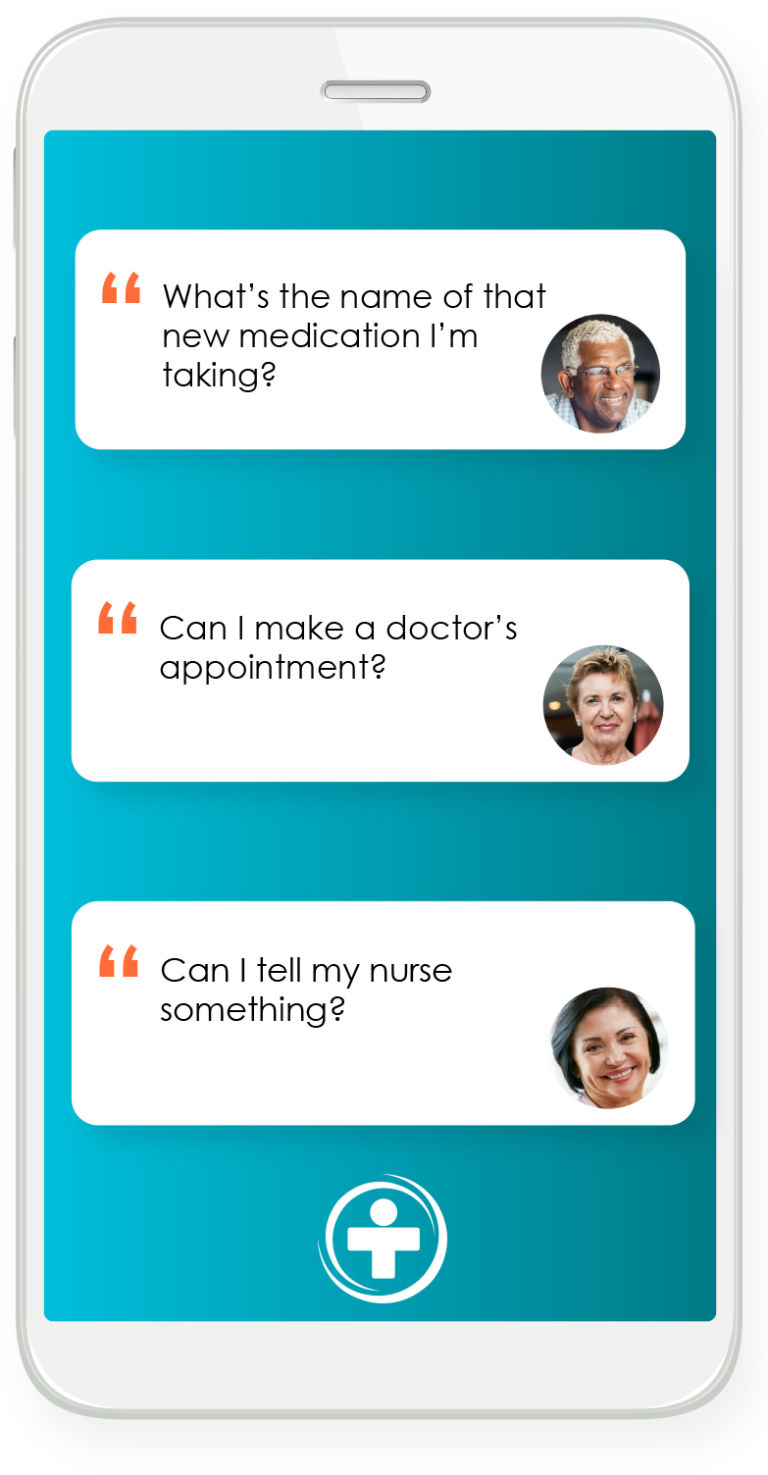768x1475 pixels.
Task: Select the woman's avatar on appointment card
Action: [x=606, y=703]
